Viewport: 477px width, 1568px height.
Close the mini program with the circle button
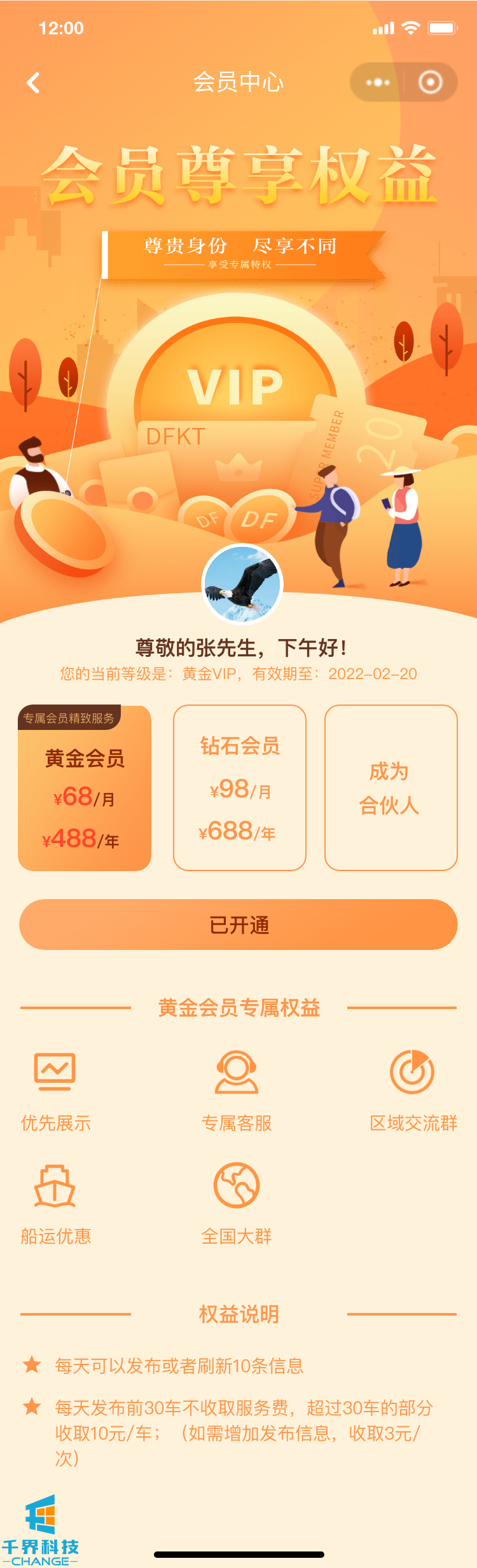pyautogui.click(x=431, y=83)
